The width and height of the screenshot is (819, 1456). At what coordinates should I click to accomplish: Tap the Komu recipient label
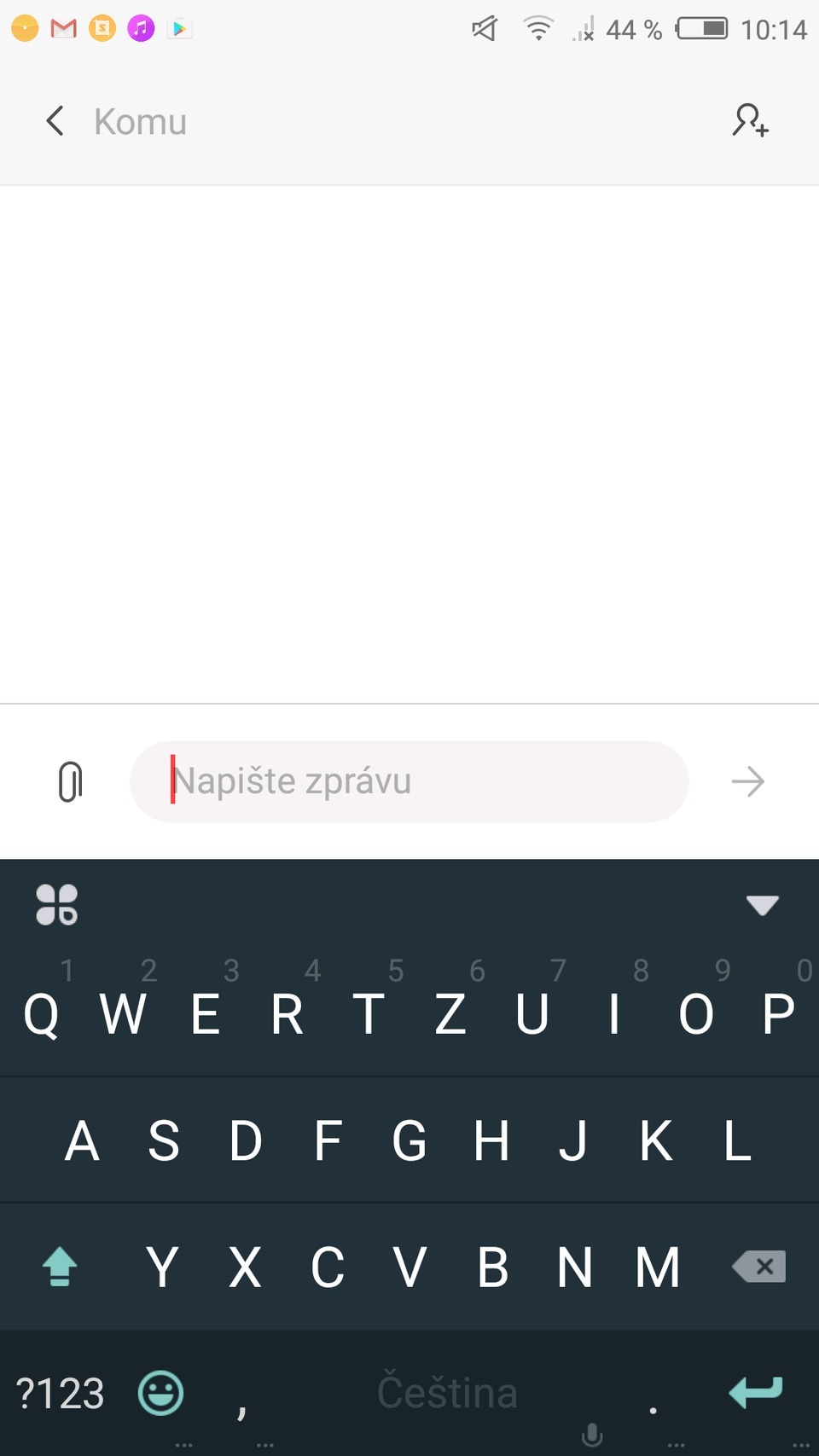tap(140, 120)
